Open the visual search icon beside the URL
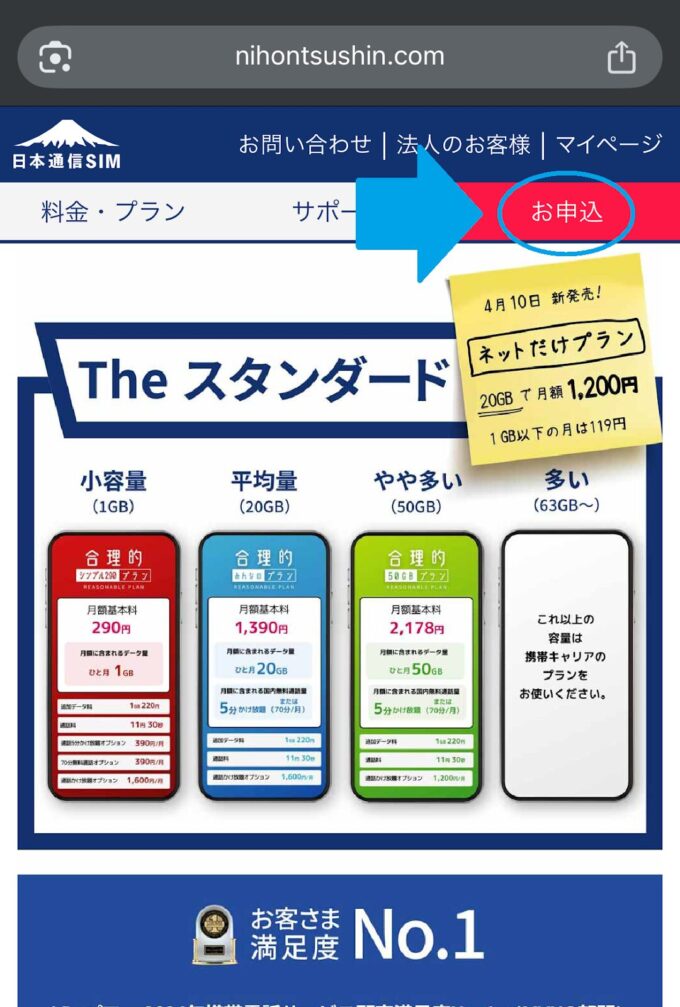Viewport: 680px width, 1007px height. [55, 57]
